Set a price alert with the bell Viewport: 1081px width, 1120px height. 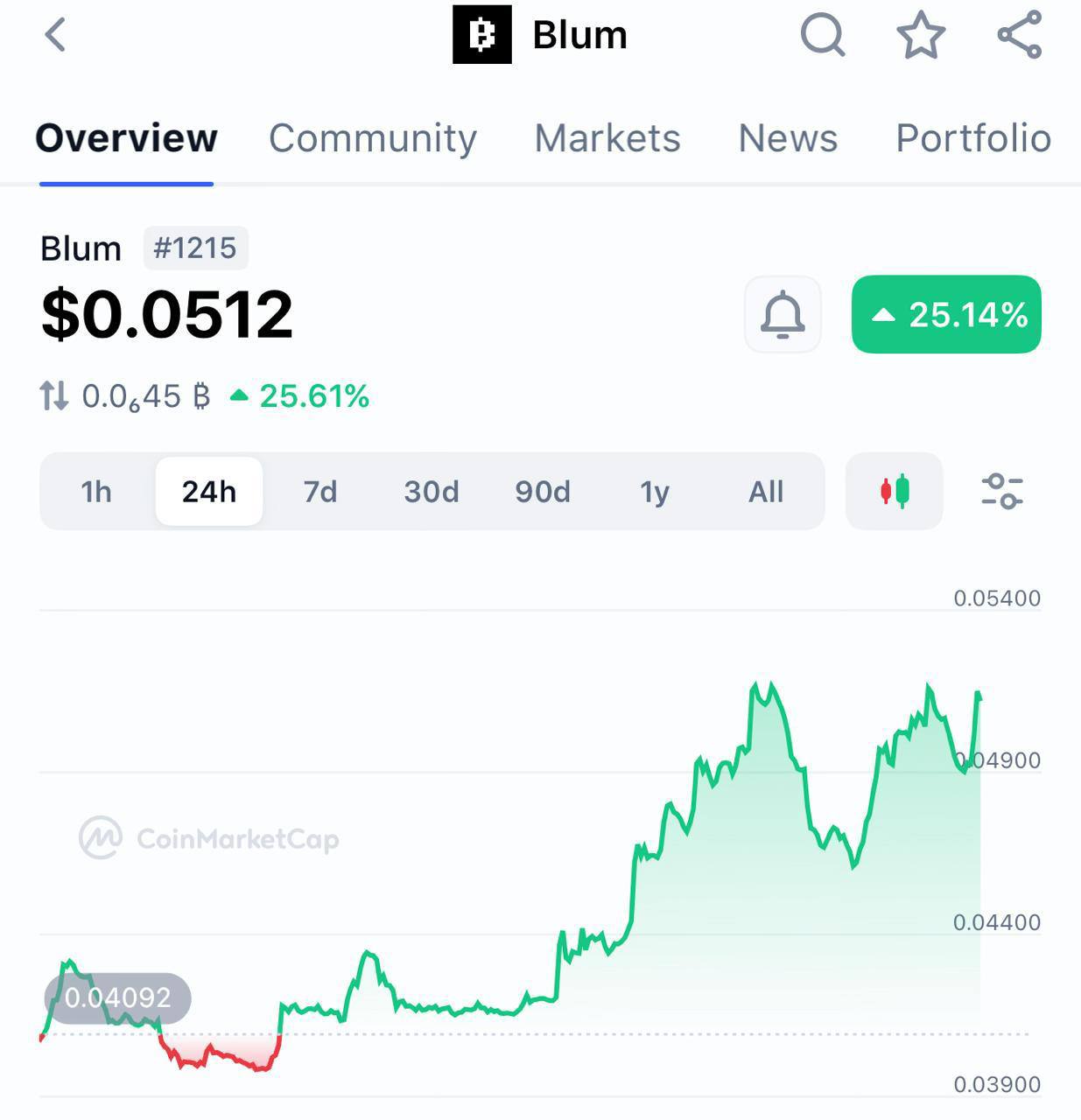783,314
